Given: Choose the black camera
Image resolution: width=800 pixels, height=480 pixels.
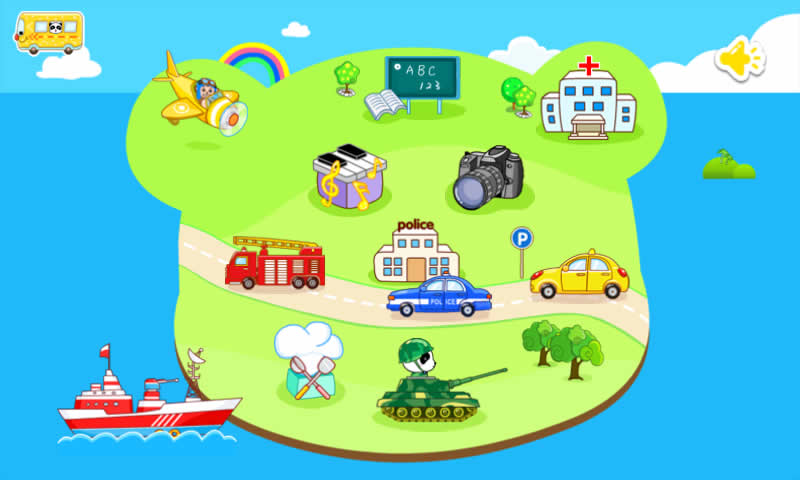Looking at the screenshot, I should point(488,177).
